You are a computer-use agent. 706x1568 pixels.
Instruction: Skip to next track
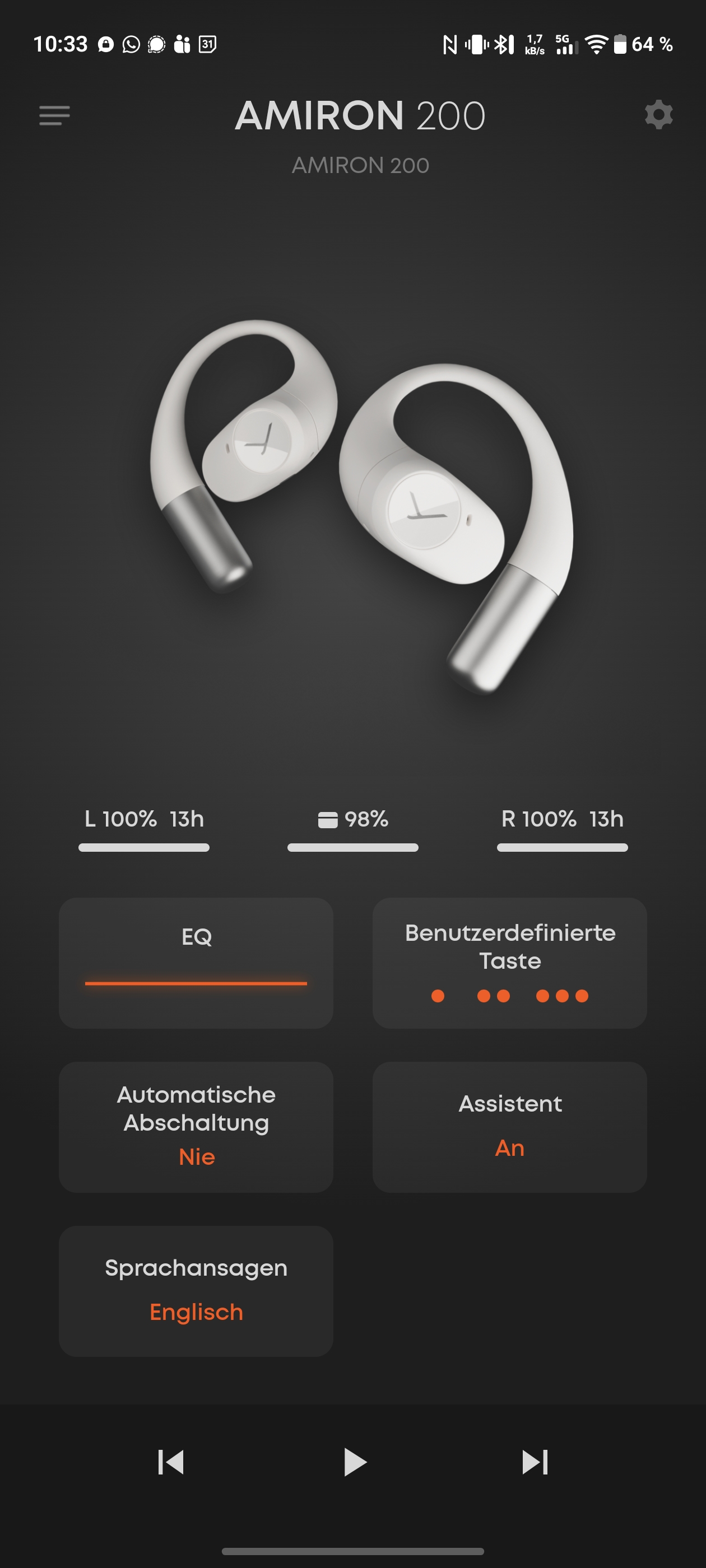pos(535,1462)
